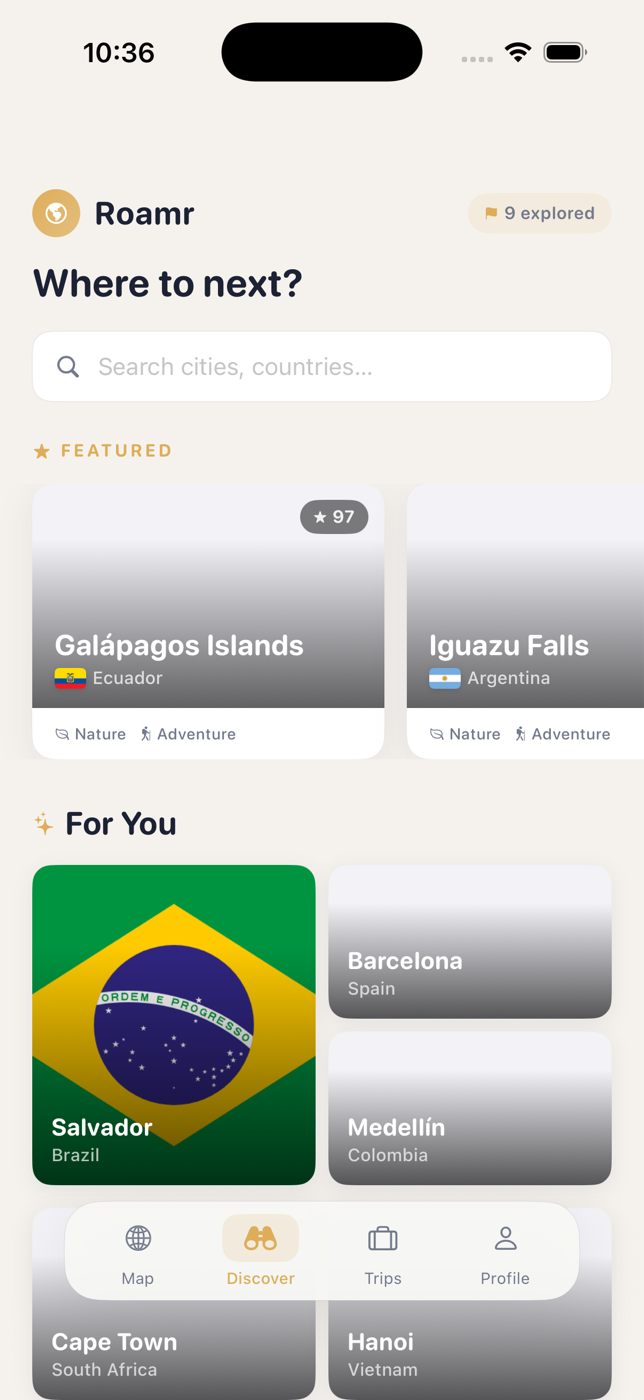Go to the Trips tab
Viewport: 644px width, 1400px height.
(383, 1252)
